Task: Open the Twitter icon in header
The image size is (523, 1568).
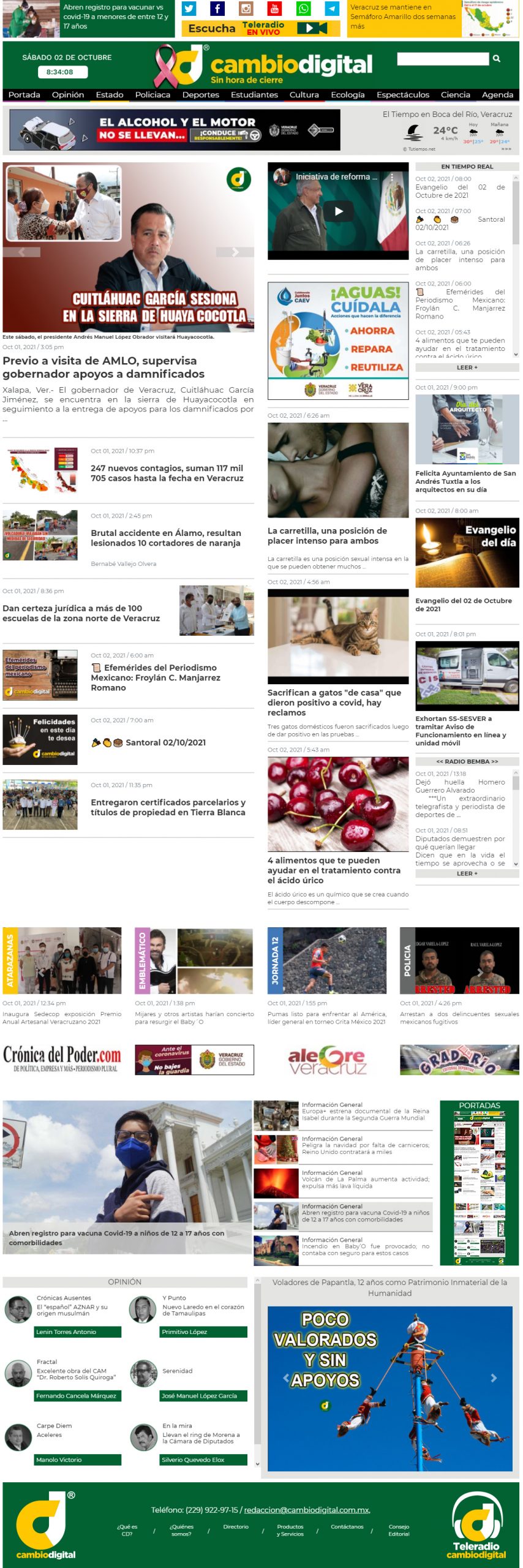Action: 189,9
